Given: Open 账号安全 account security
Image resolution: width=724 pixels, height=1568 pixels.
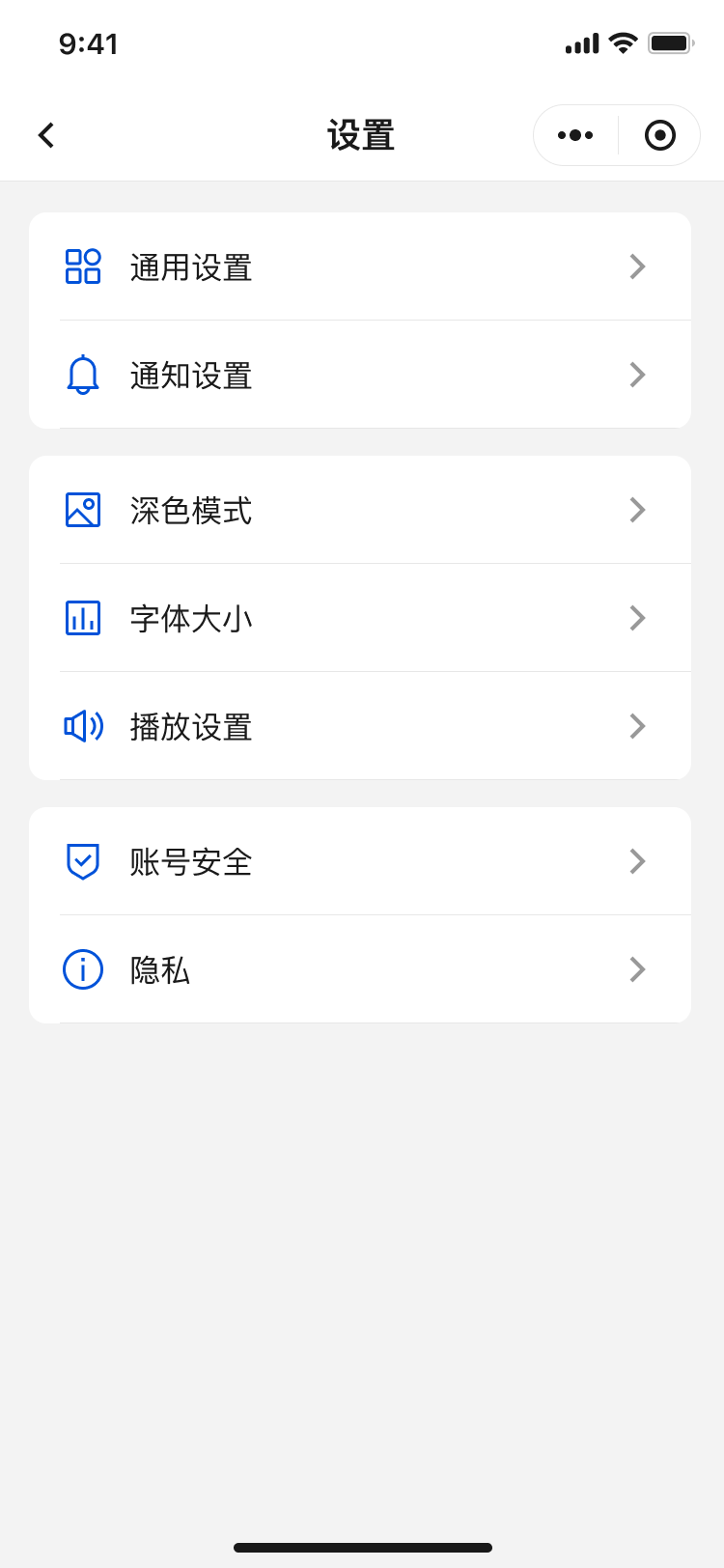Looking at the screenshot, I should click(360, 861).
